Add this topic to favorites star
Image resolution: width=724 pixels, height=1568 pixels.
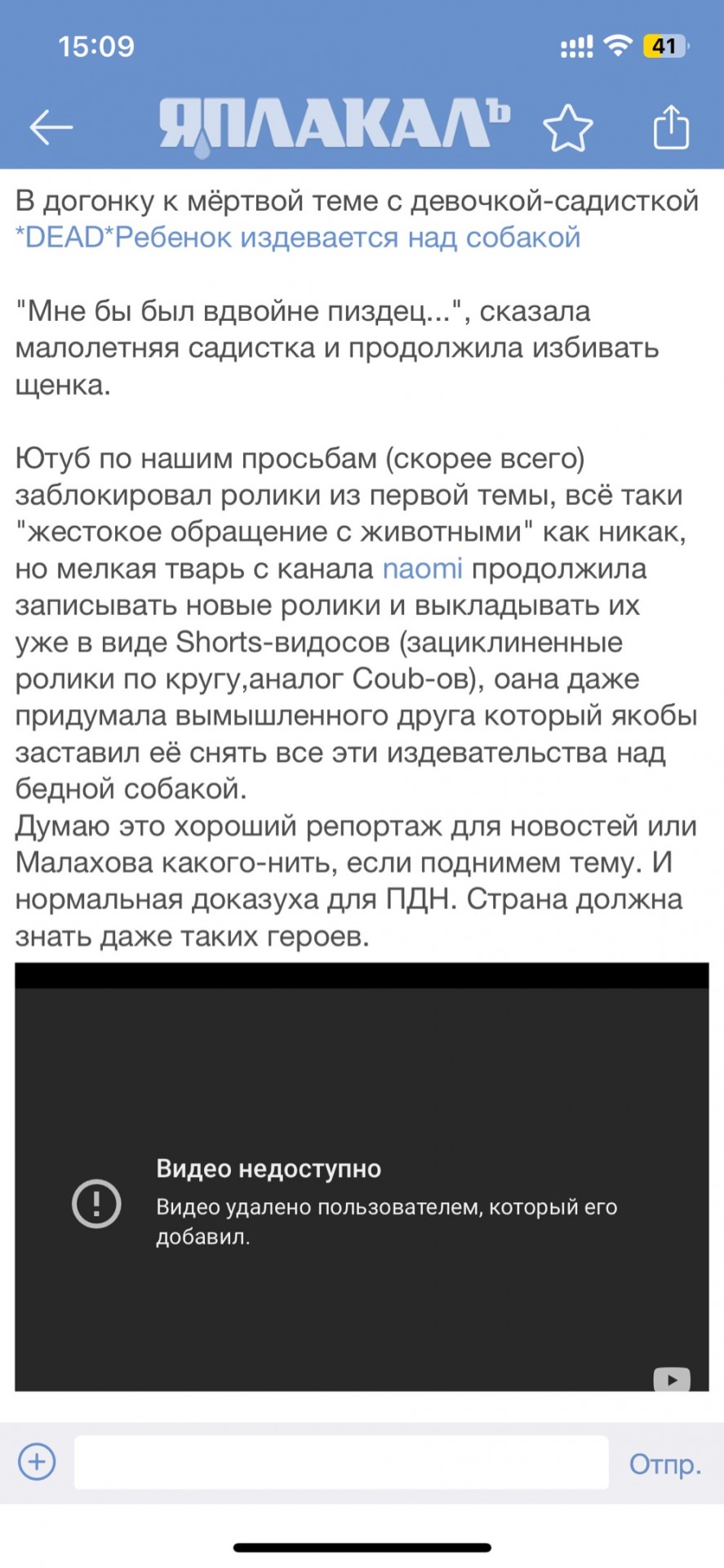567,127
